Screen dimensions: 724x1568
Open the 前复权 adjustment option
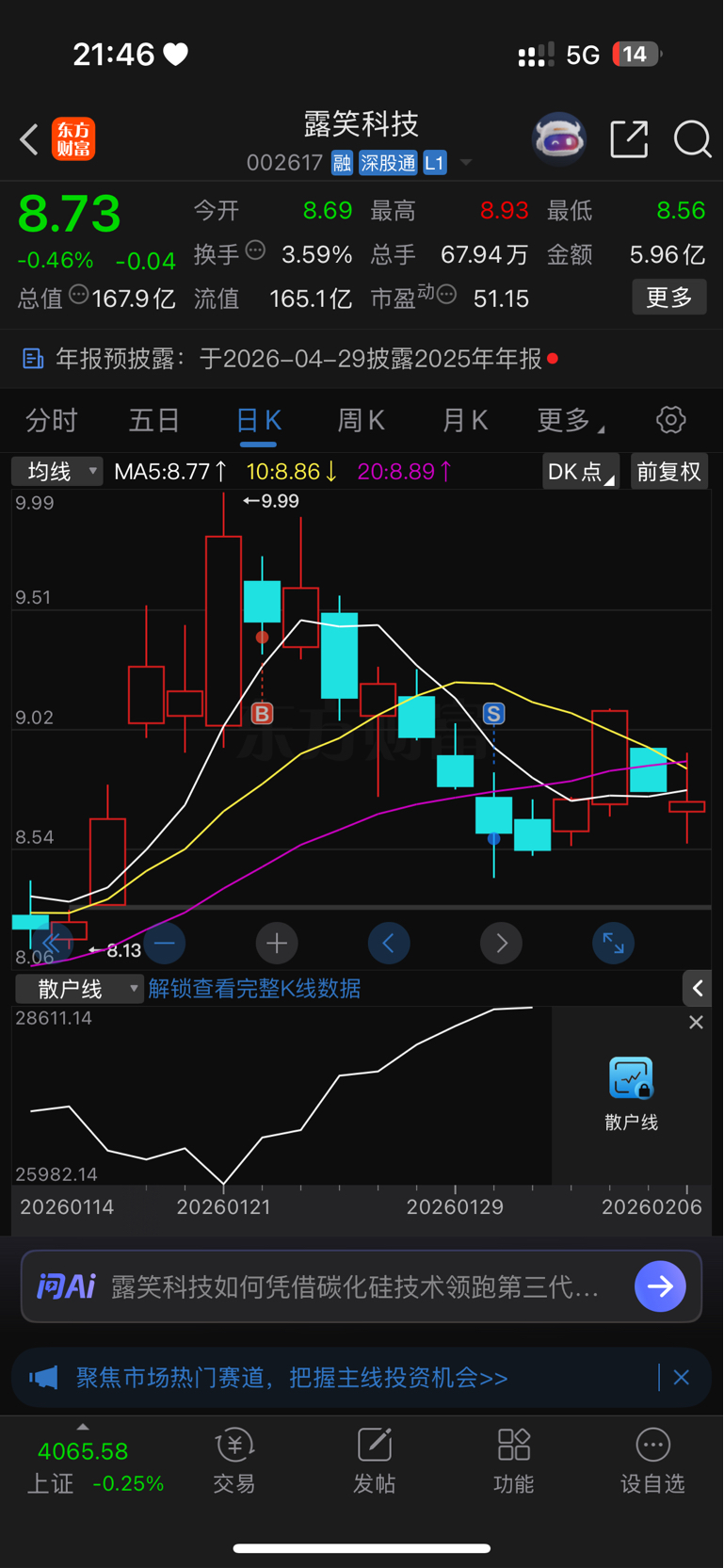[x=668, y=471]
